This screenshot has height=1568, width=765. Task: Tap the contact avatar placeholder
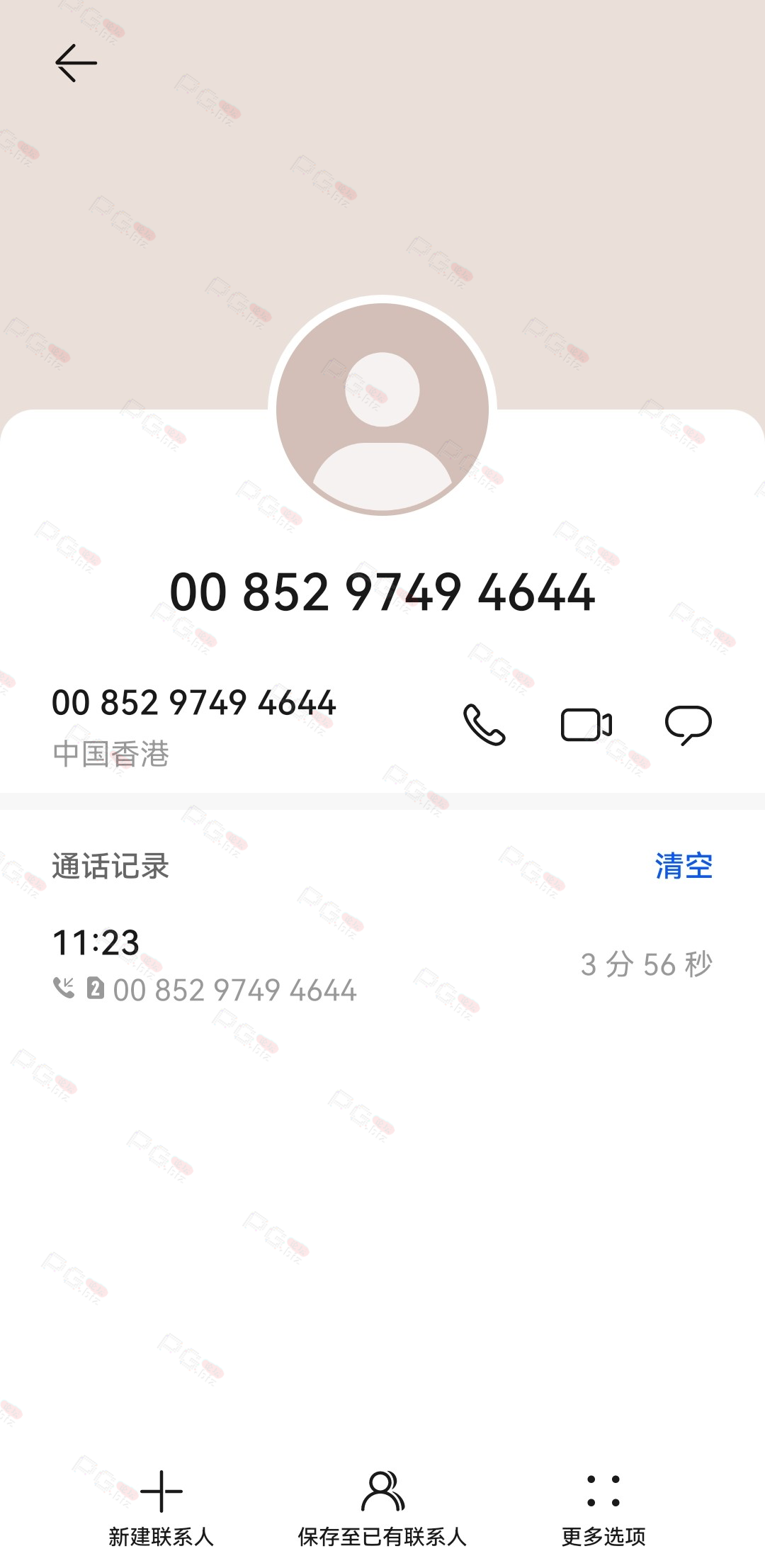[382, 409]
